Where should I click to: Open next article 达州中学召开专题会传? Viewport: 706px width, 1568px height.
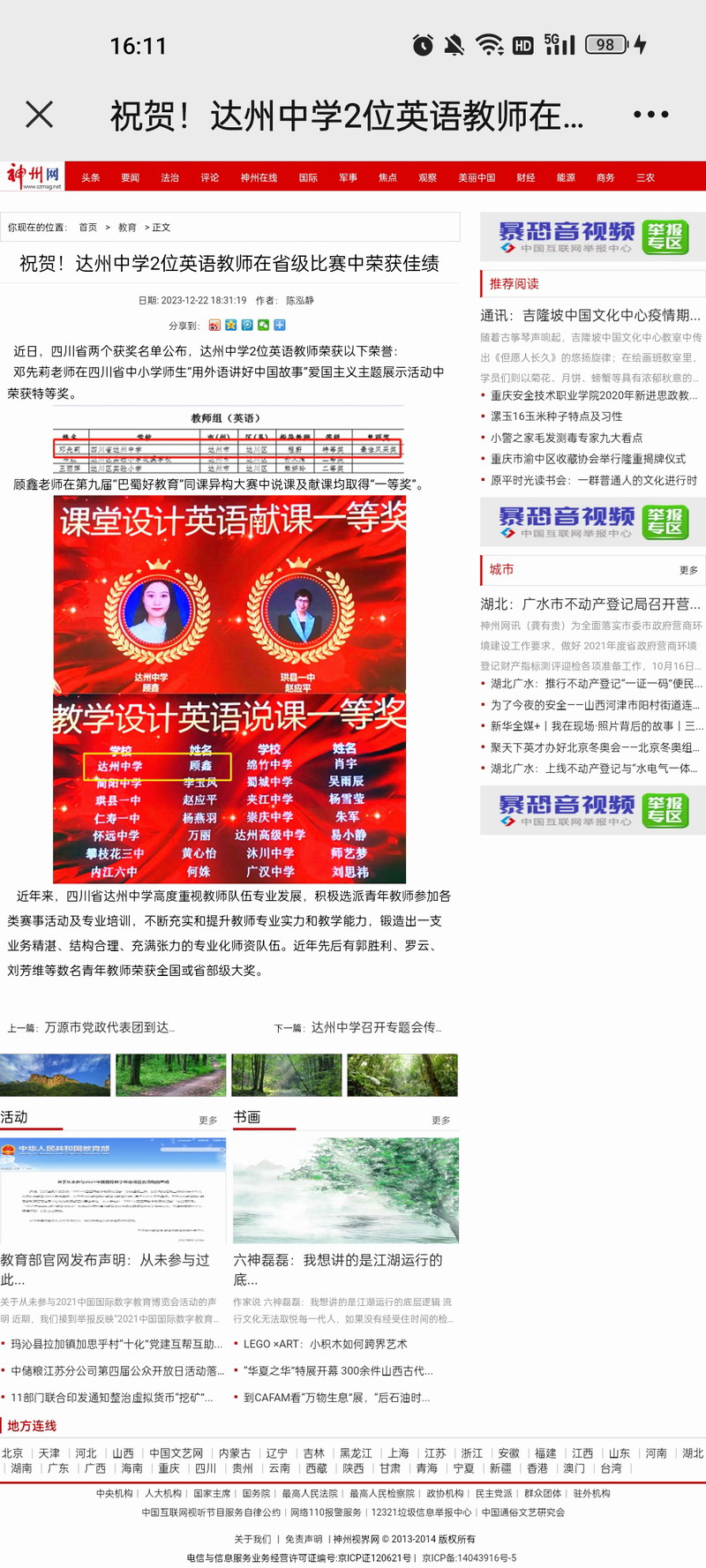coord(376,1027)
